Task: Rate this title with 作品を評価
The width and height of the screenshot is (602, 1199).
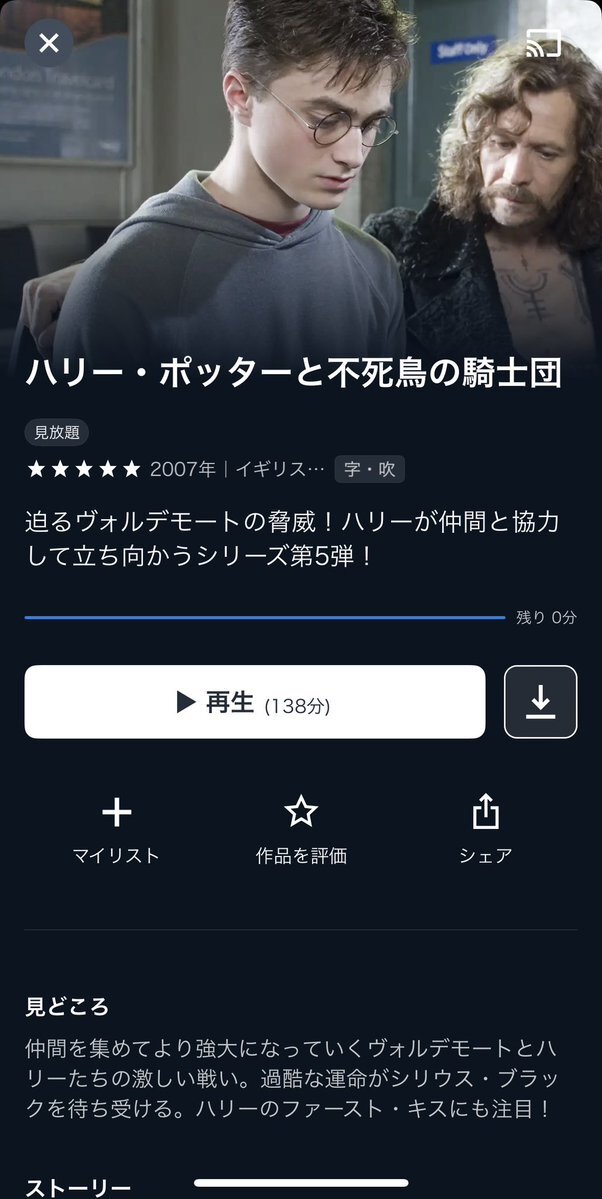Action: [x=301, y=829]
